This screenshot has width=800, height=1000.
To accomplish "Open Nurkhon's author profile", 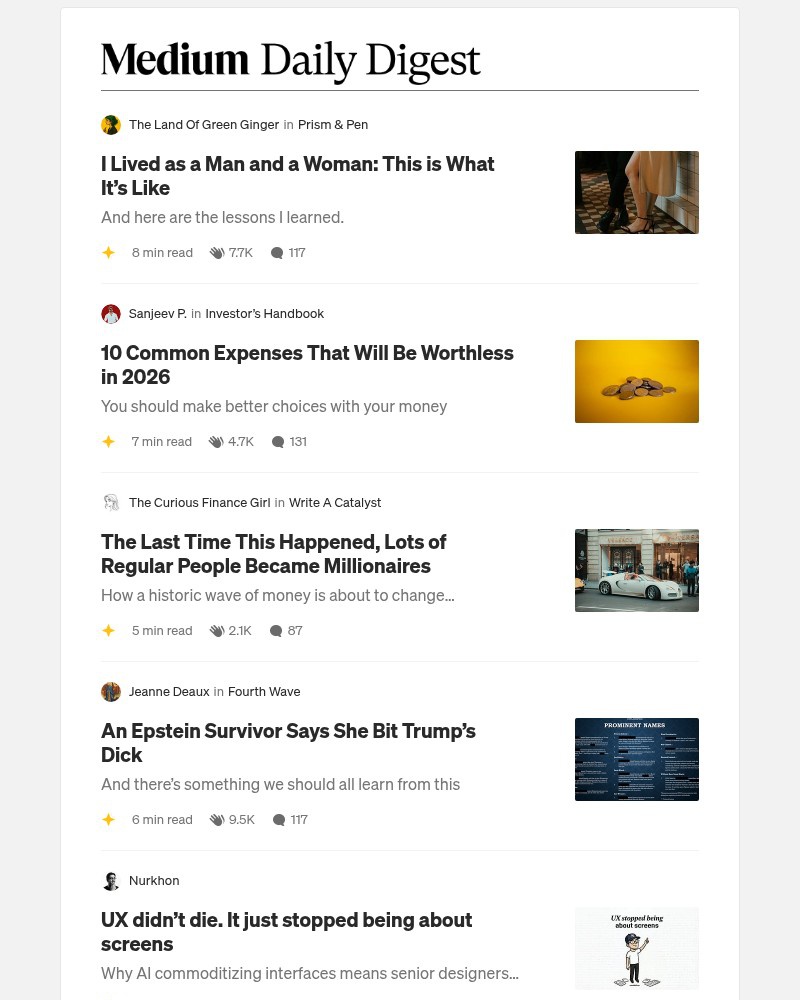I will coord(153,881).
